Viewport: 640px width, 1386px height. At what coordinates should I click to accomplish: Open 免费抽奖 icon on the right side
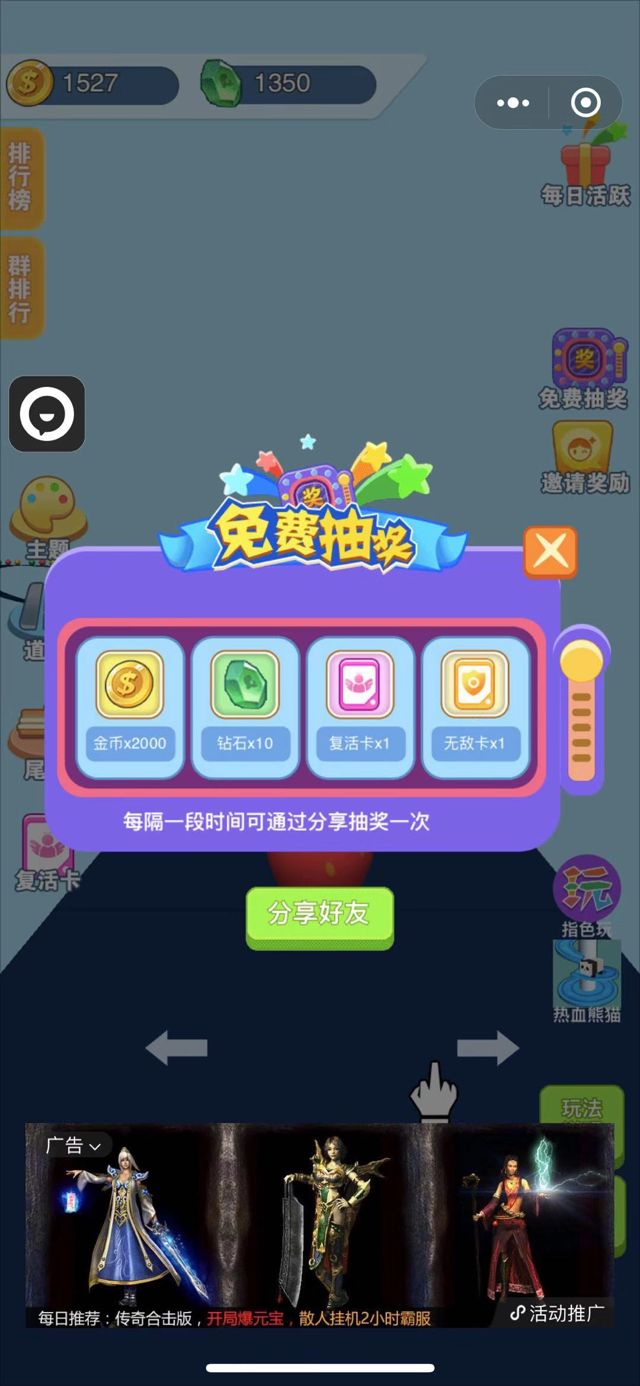[x=583, y=368]
